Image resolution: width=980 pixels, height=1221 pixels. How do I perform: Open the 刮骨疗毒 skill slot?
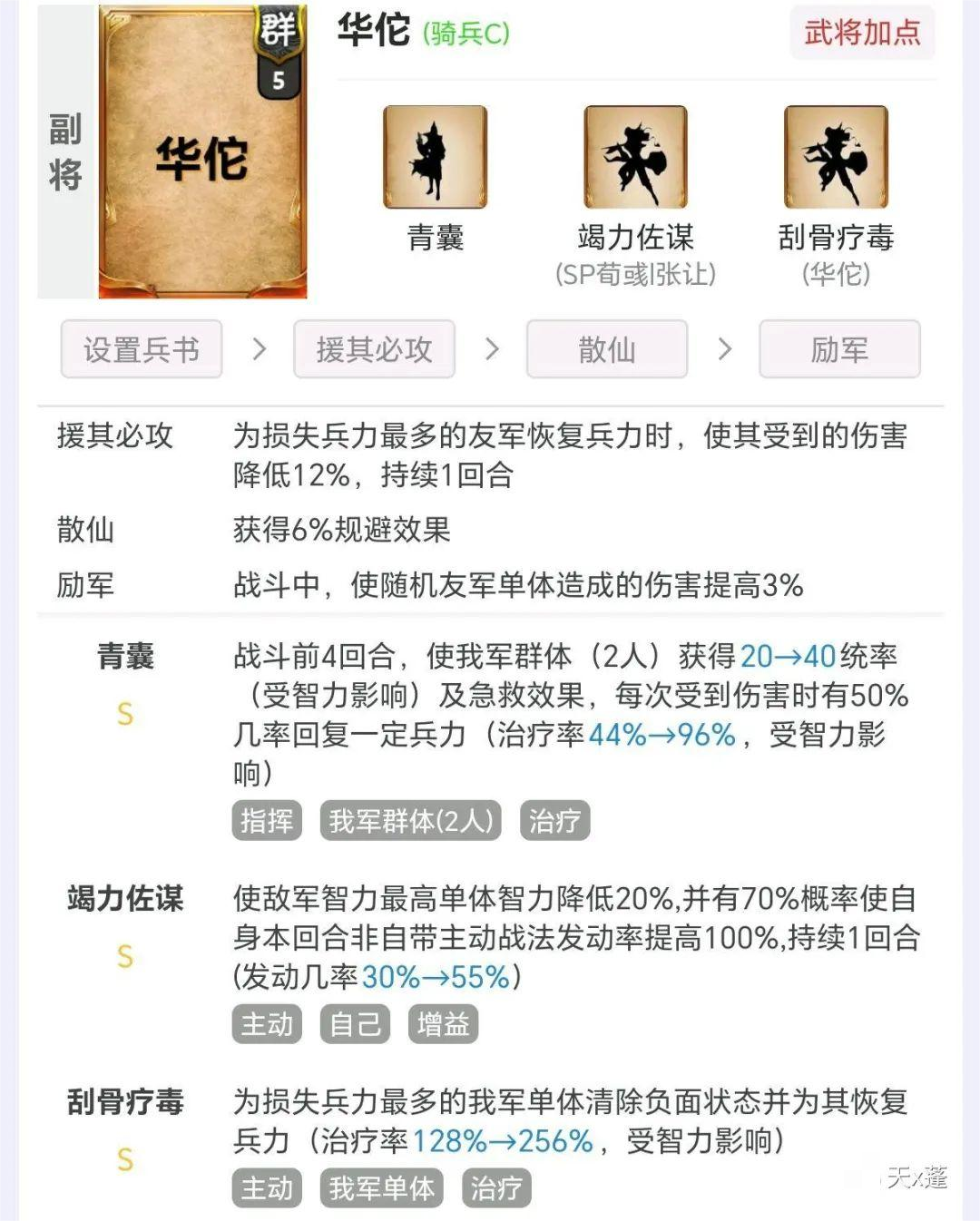(836, 157)
